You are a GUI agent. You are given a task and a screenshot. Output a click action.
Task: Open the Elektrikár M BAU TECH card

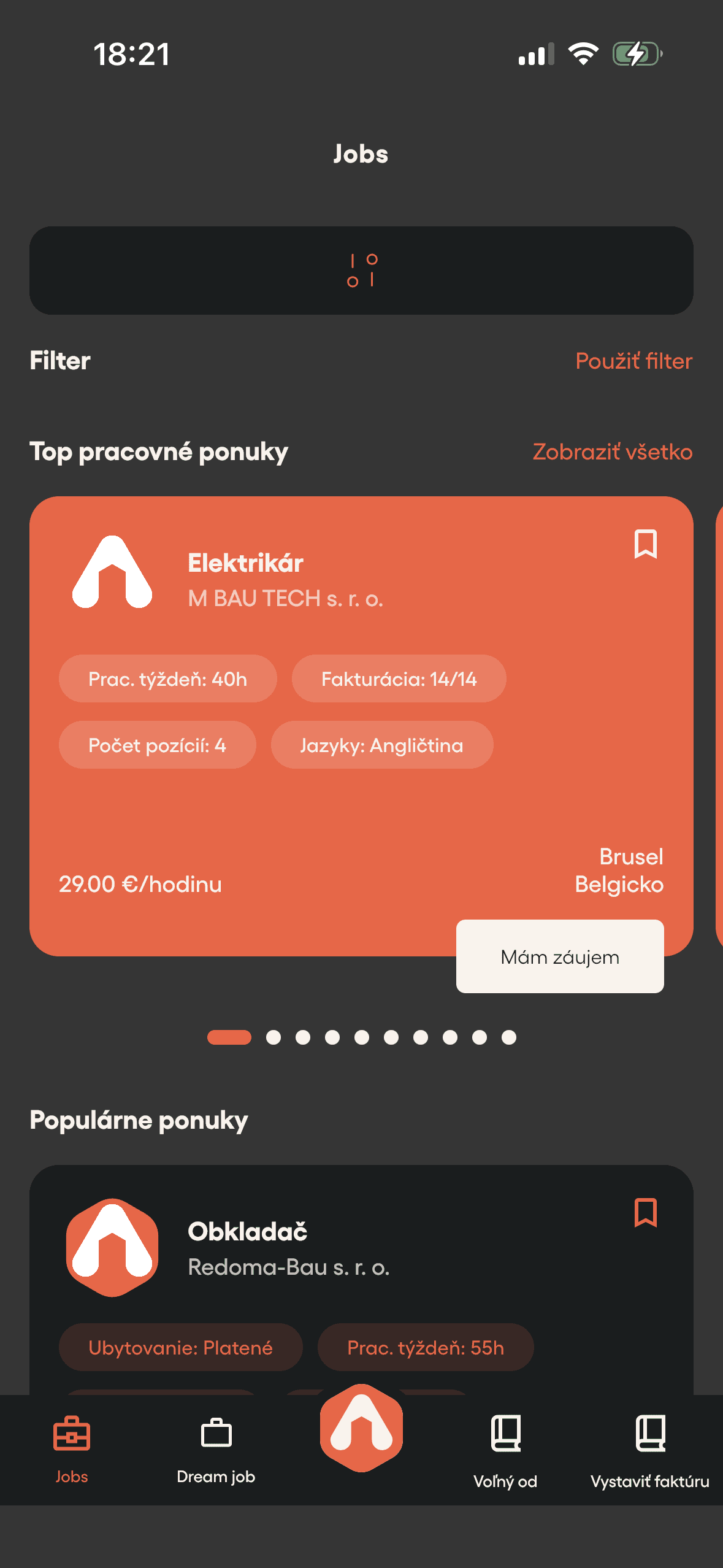coord(361,726)
